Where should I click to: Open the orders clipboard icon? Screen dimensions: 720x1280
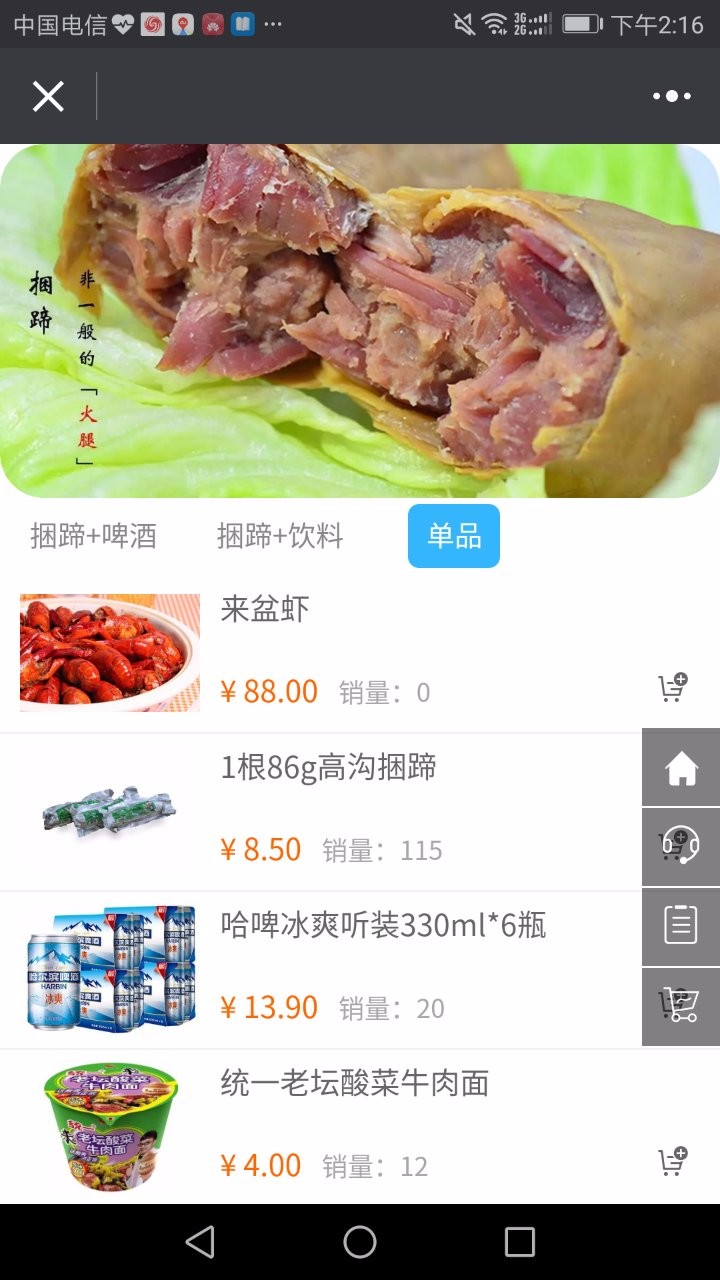pyautogui.click(x=681, y=926)
